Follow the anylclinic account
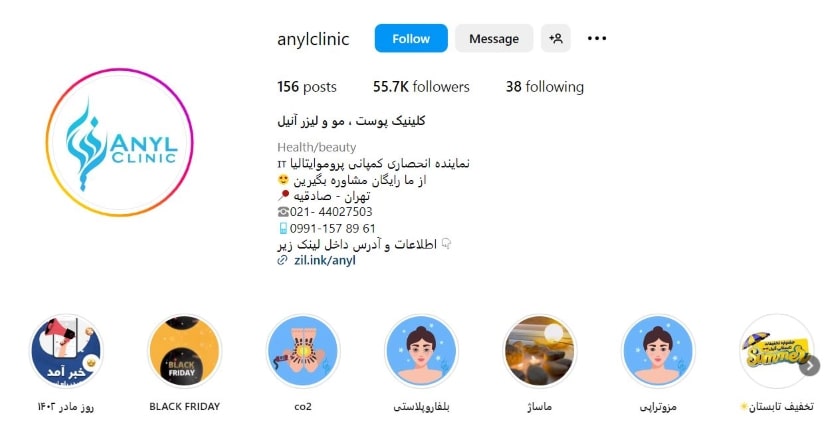830x448 pixels. pos(411,39)
